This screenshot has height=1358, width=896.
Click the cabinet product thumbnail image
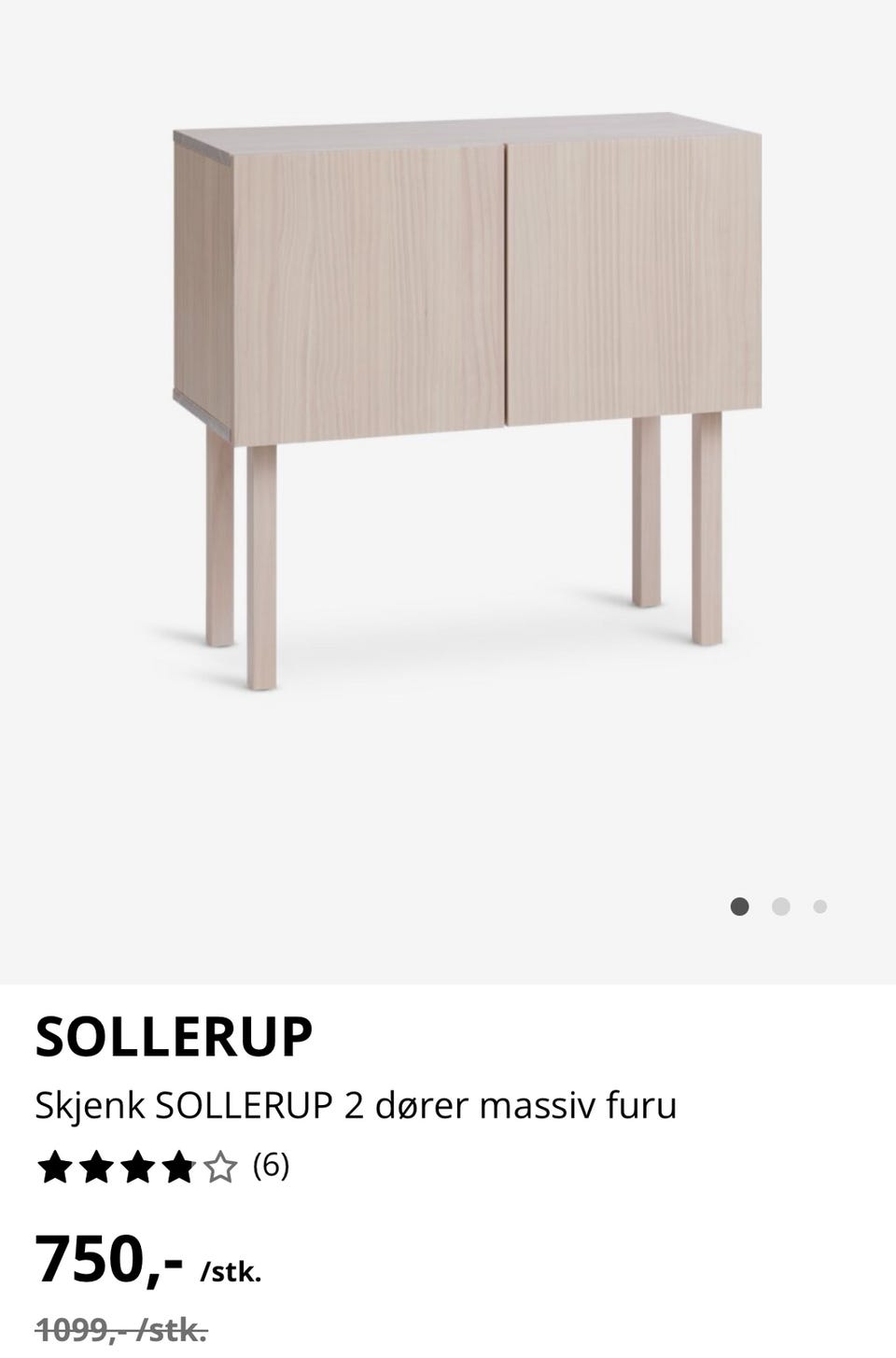coord(448,401)
